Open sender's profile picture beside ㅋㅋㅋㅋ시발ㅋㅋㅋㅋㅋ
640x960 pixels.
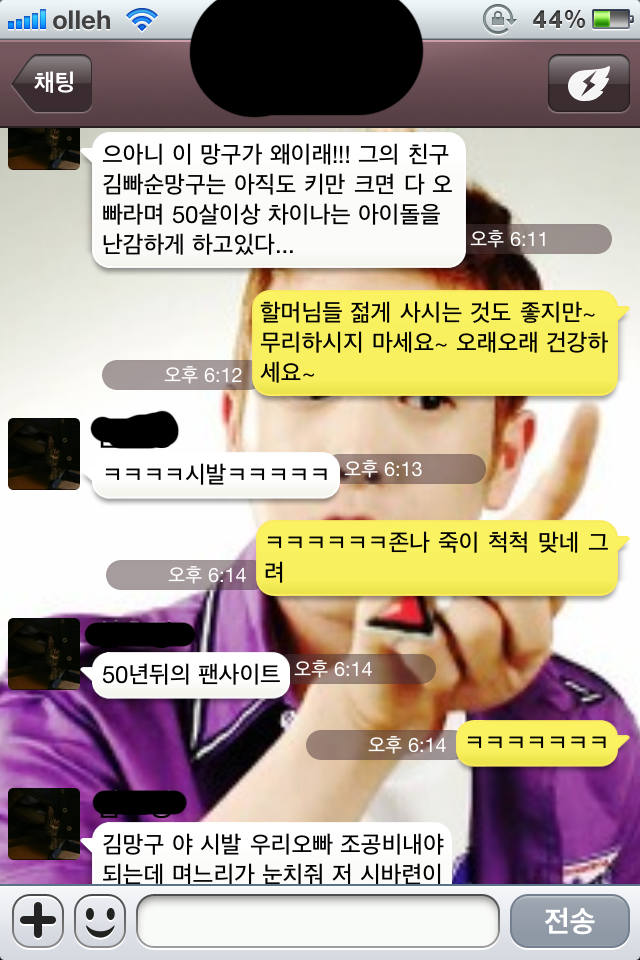tap(44, 454)
